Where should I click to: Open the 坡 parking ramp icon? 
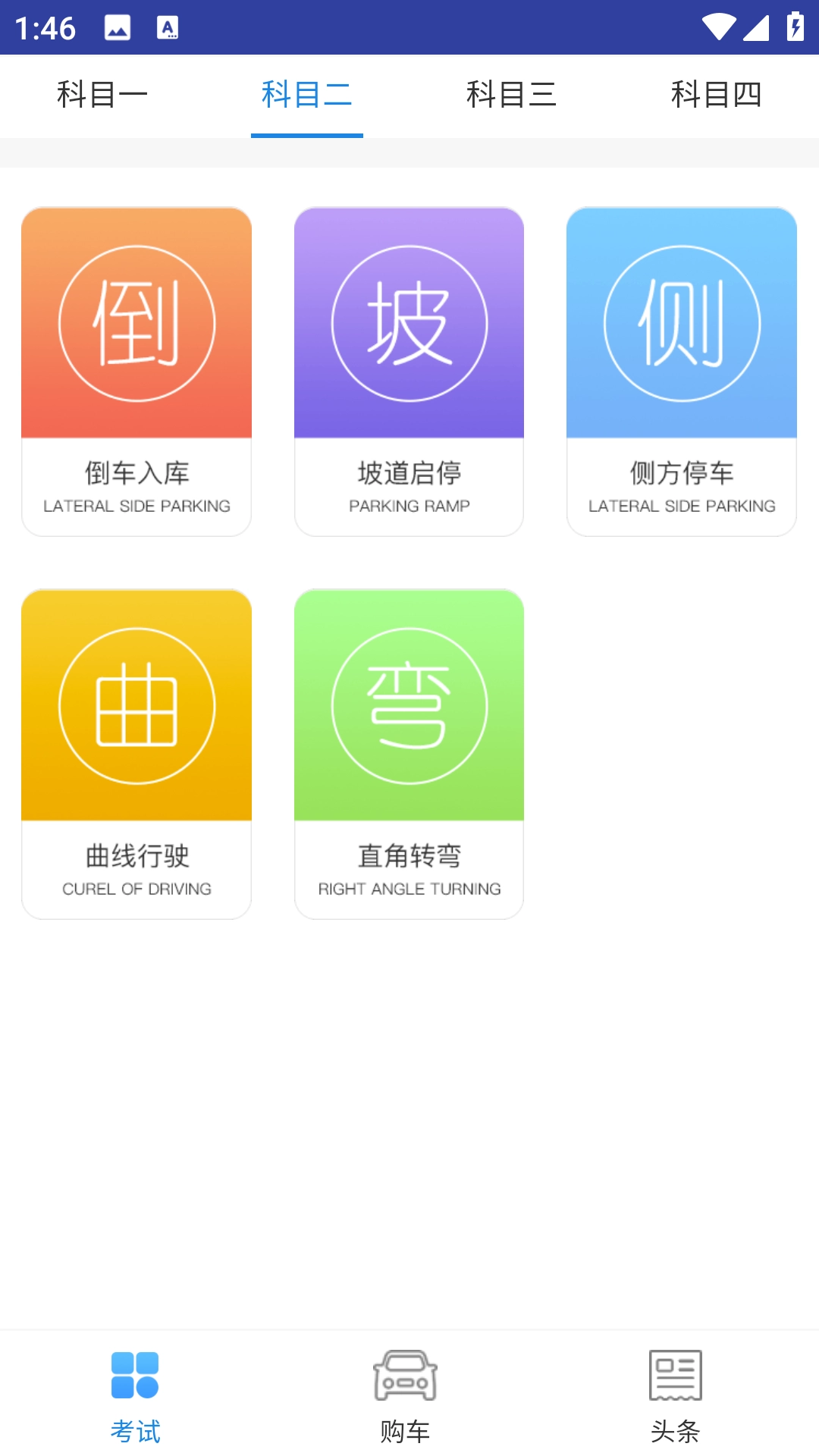(x=409, y=322)
